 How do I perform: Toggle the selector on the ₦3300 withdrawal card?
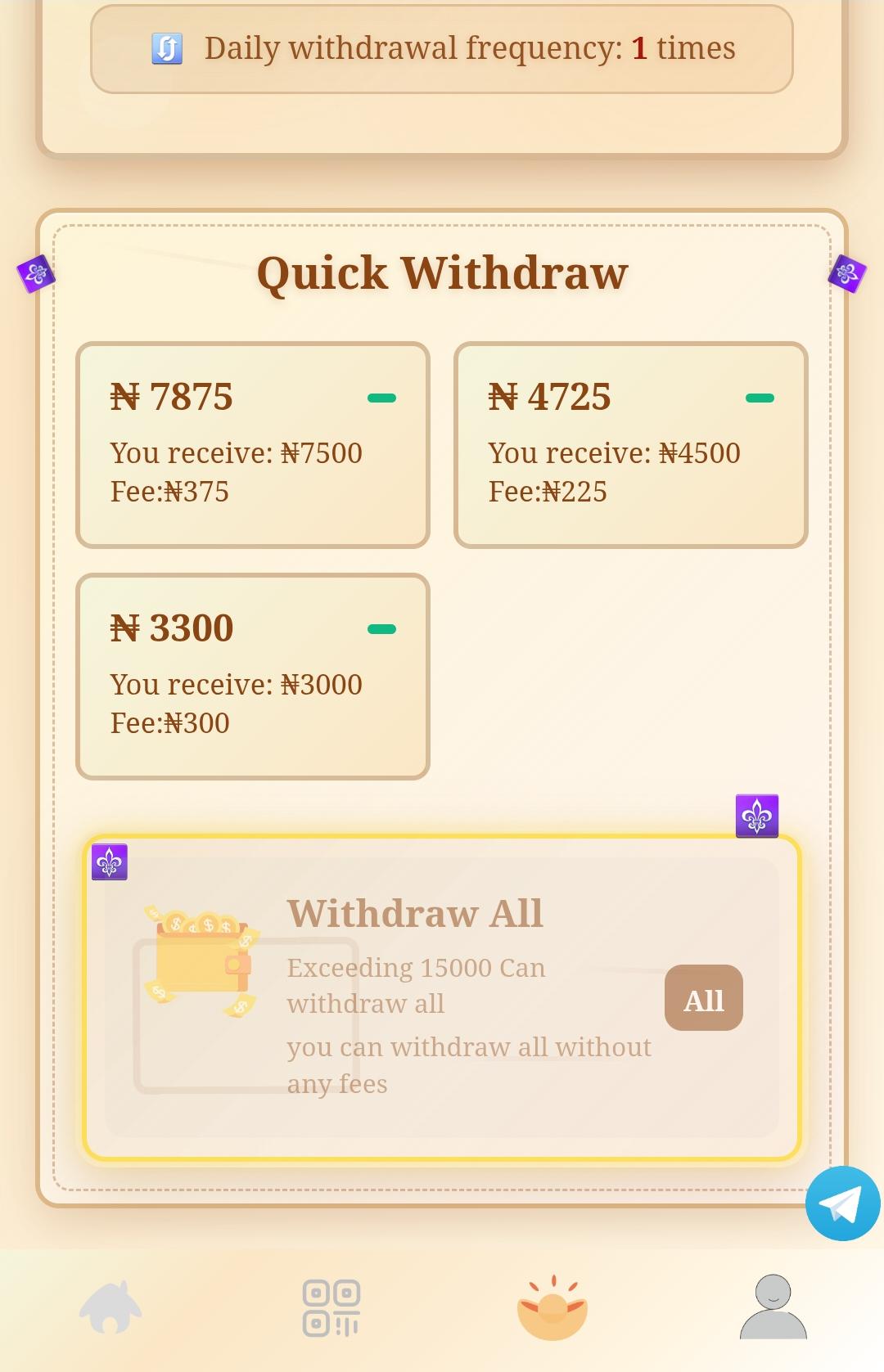pos(381,629)
